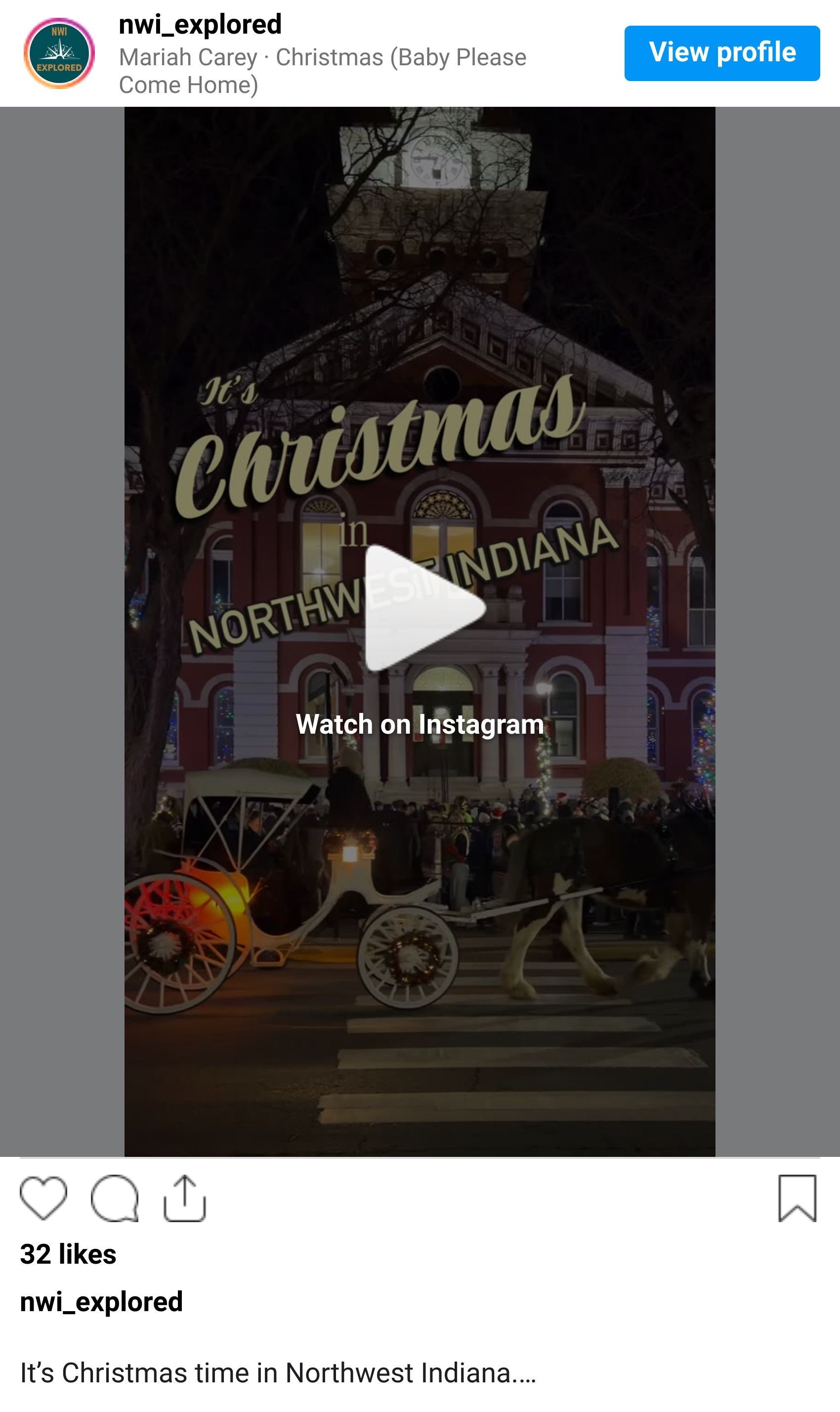Share this post via share icon
This screenshot has height=1412, width=840.
coord(184,1198)
